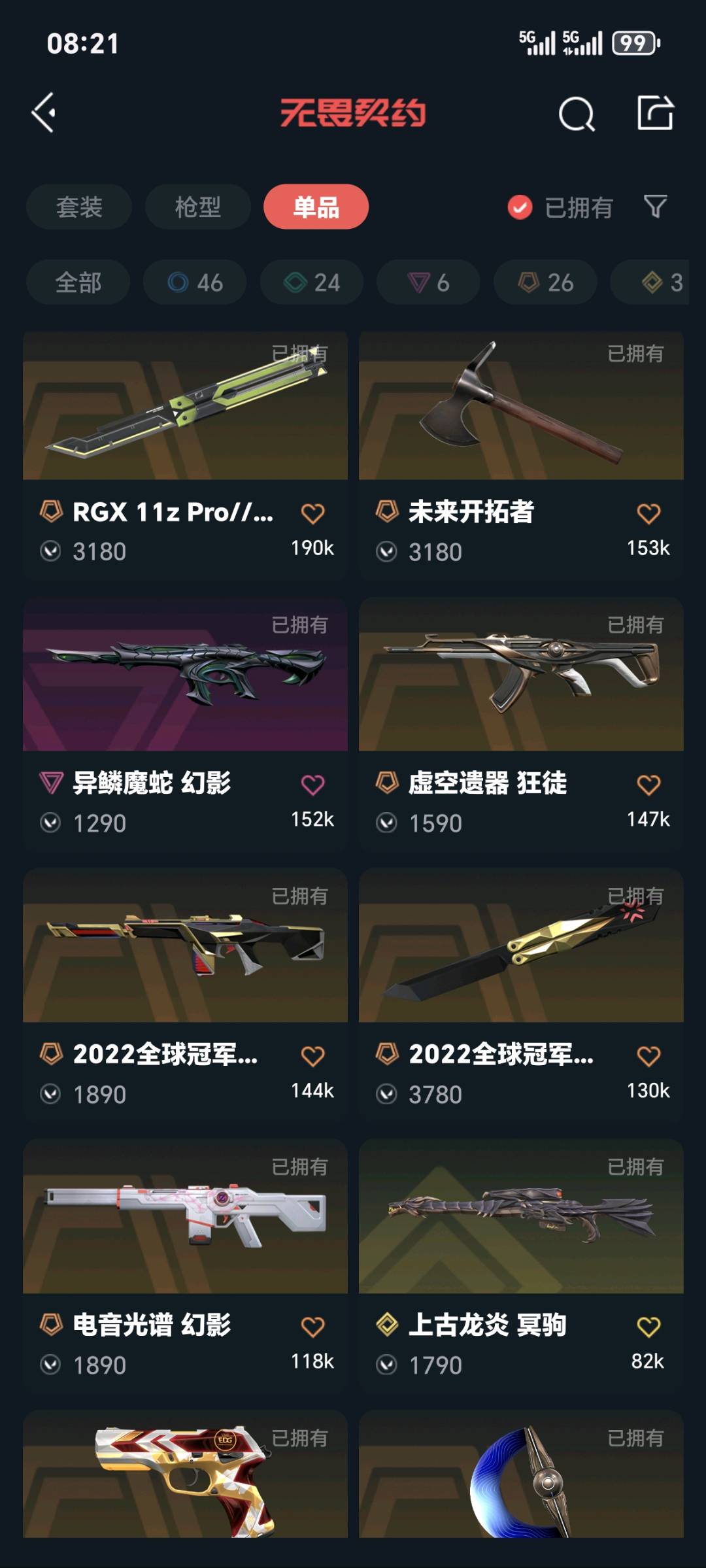The width and height of the screenshot is (706, 1568).
Task: Filter by the rarity chip showing 6
Action: click(x=428, y=282)
